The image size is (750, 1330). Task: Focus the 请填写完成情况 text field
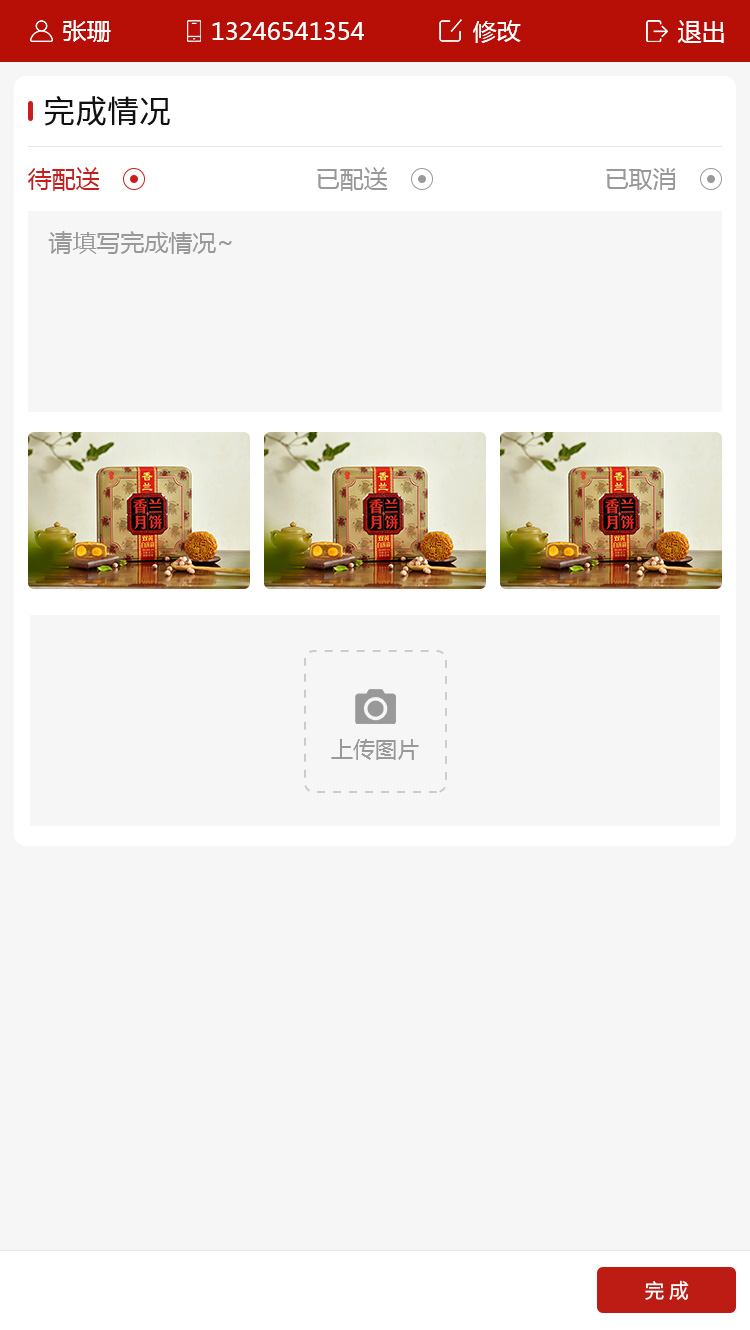(375, 311)
